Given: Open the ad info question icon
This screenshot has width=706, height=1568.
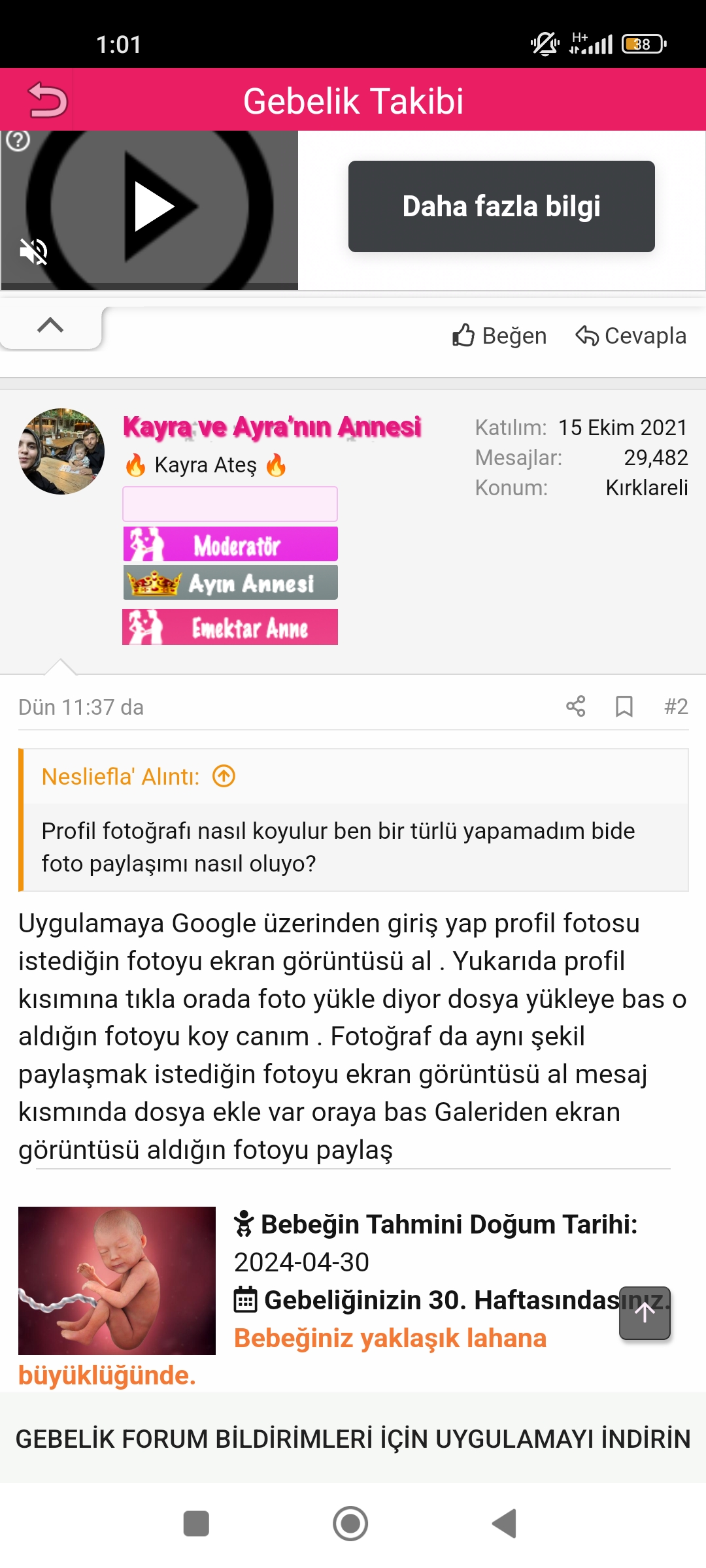Looking at the screenshot, I should [x=18, y=140].
